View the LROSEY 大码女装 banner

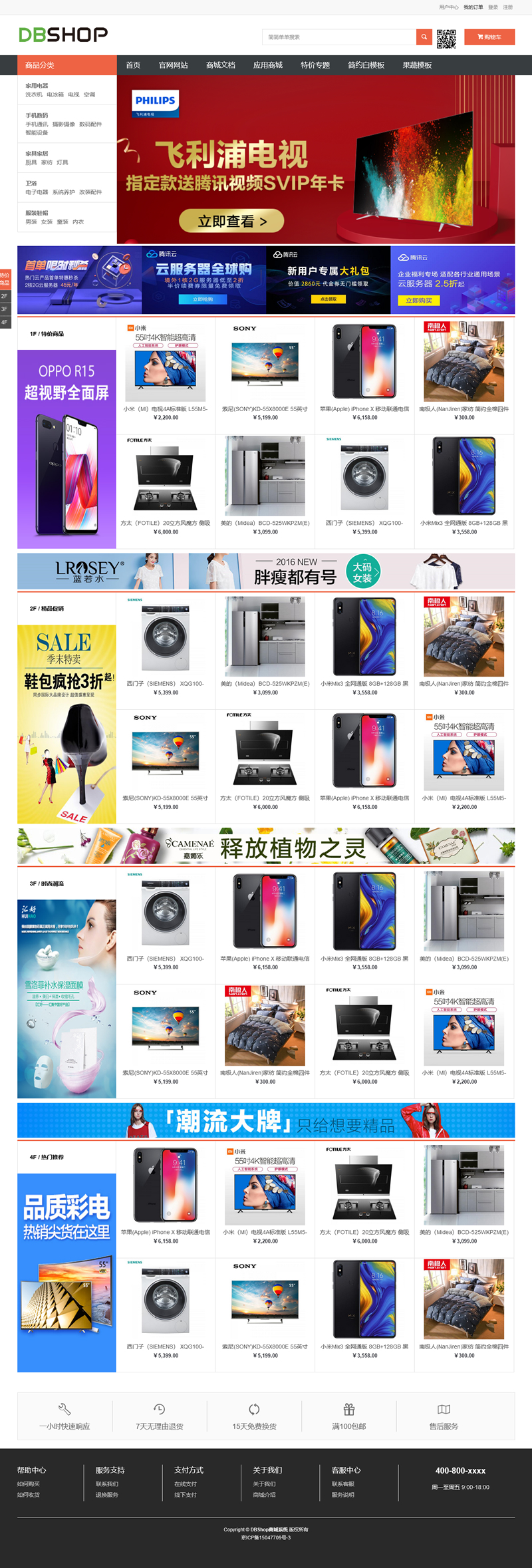pos(266,571)
